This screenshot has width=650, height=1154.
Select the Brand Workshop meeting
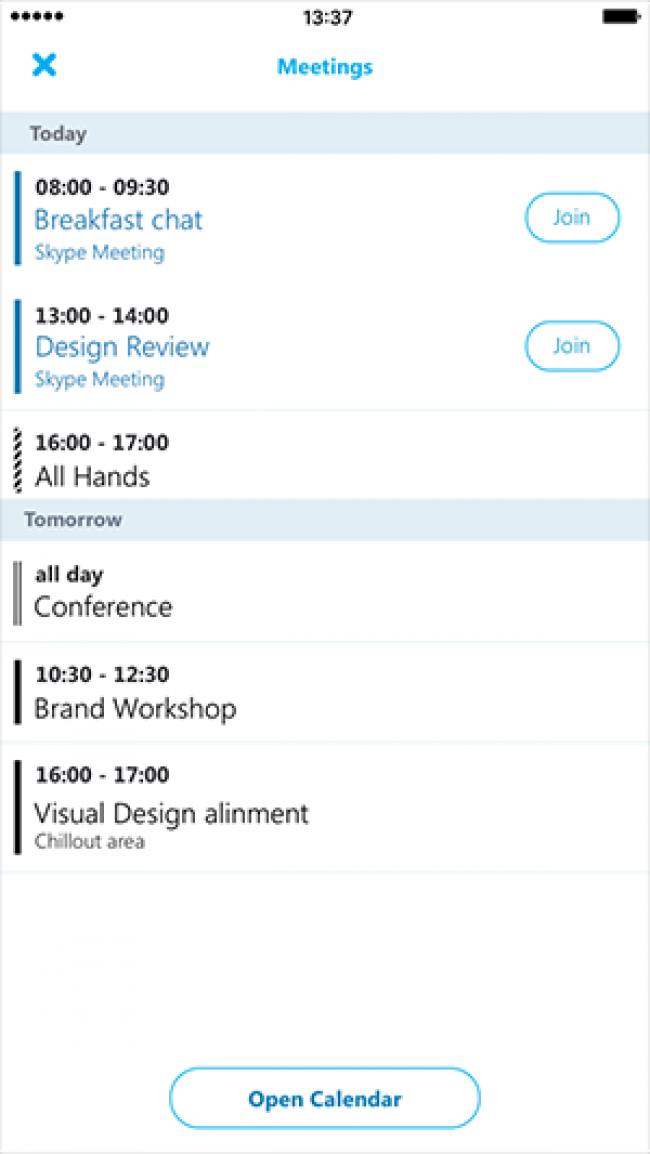(x=325, y=693)
